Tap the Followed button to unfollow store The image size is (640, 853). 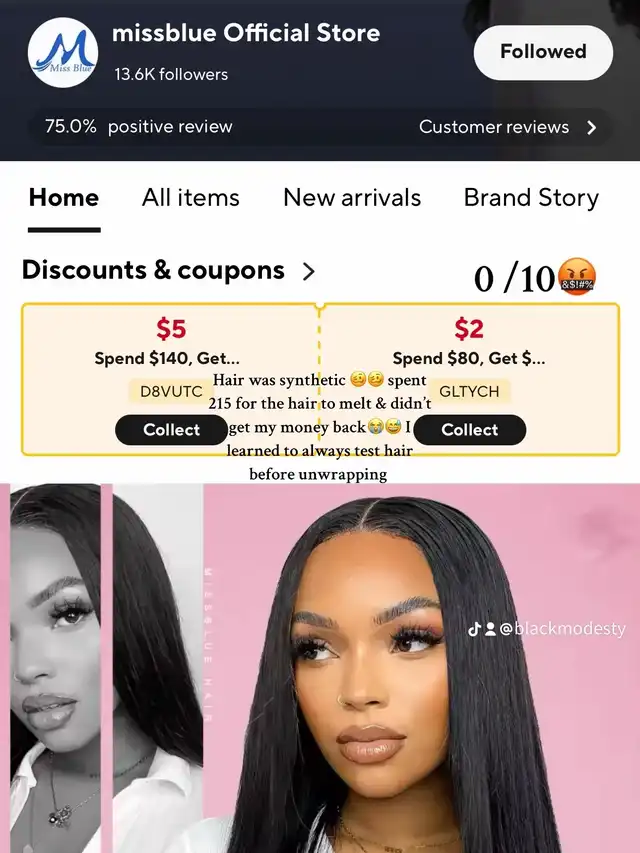(x=543, y=52)
